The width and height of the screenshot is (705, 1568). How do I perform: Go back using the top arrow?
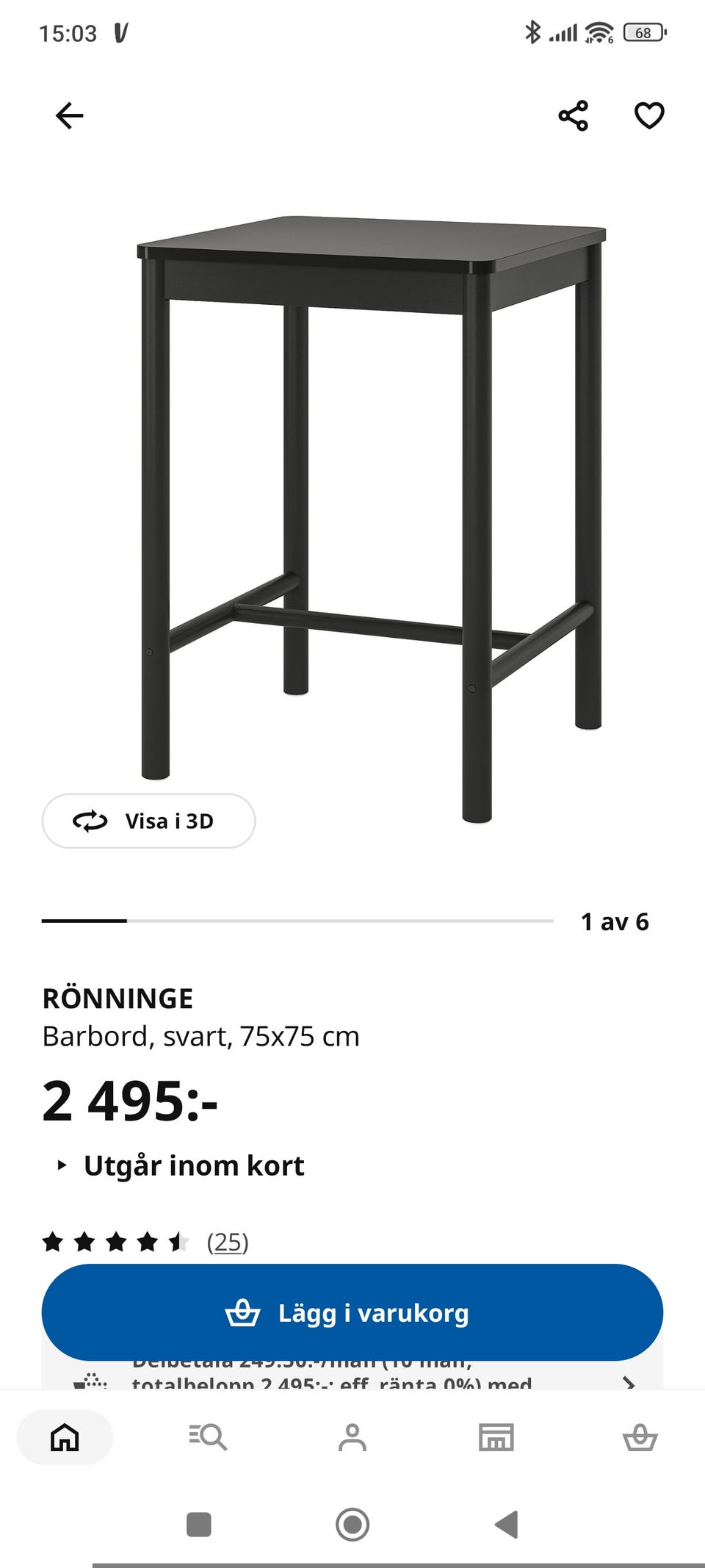point(70,116)
